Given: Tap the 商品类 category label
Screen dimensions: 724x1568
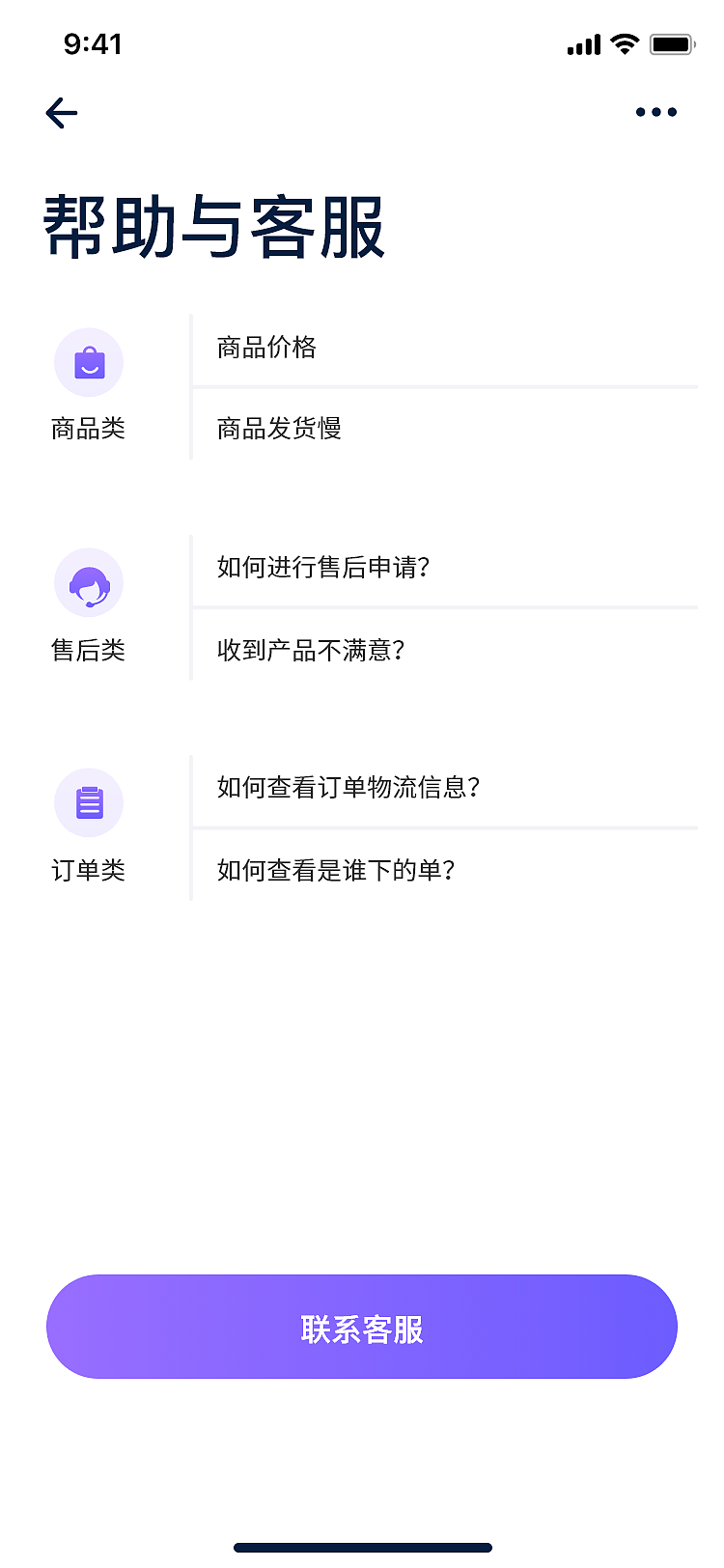Looking at the screenshot, I should click(89, 429).
